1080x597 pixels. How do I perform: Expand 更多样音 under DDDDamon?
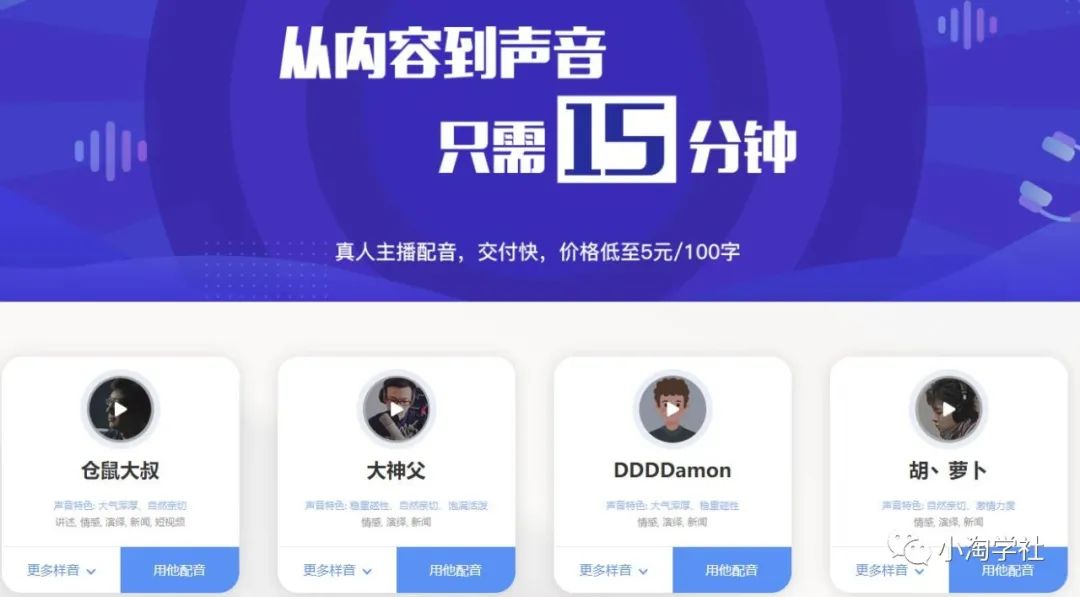[613, 570]
